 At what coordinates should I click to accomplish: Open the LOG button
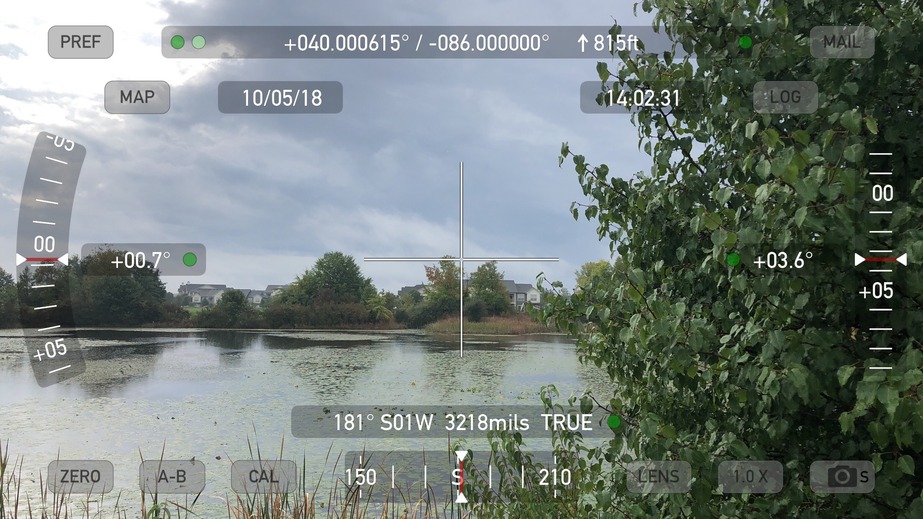point(785,97)
